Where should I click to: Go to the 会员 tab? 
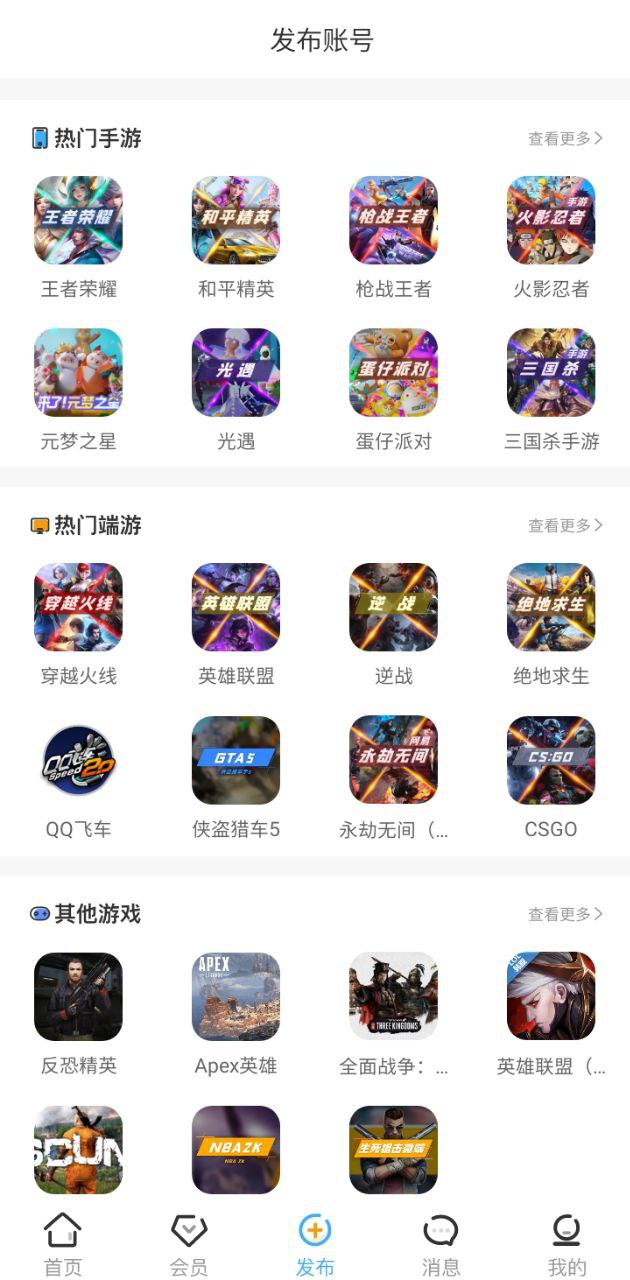pos(189,1244)
